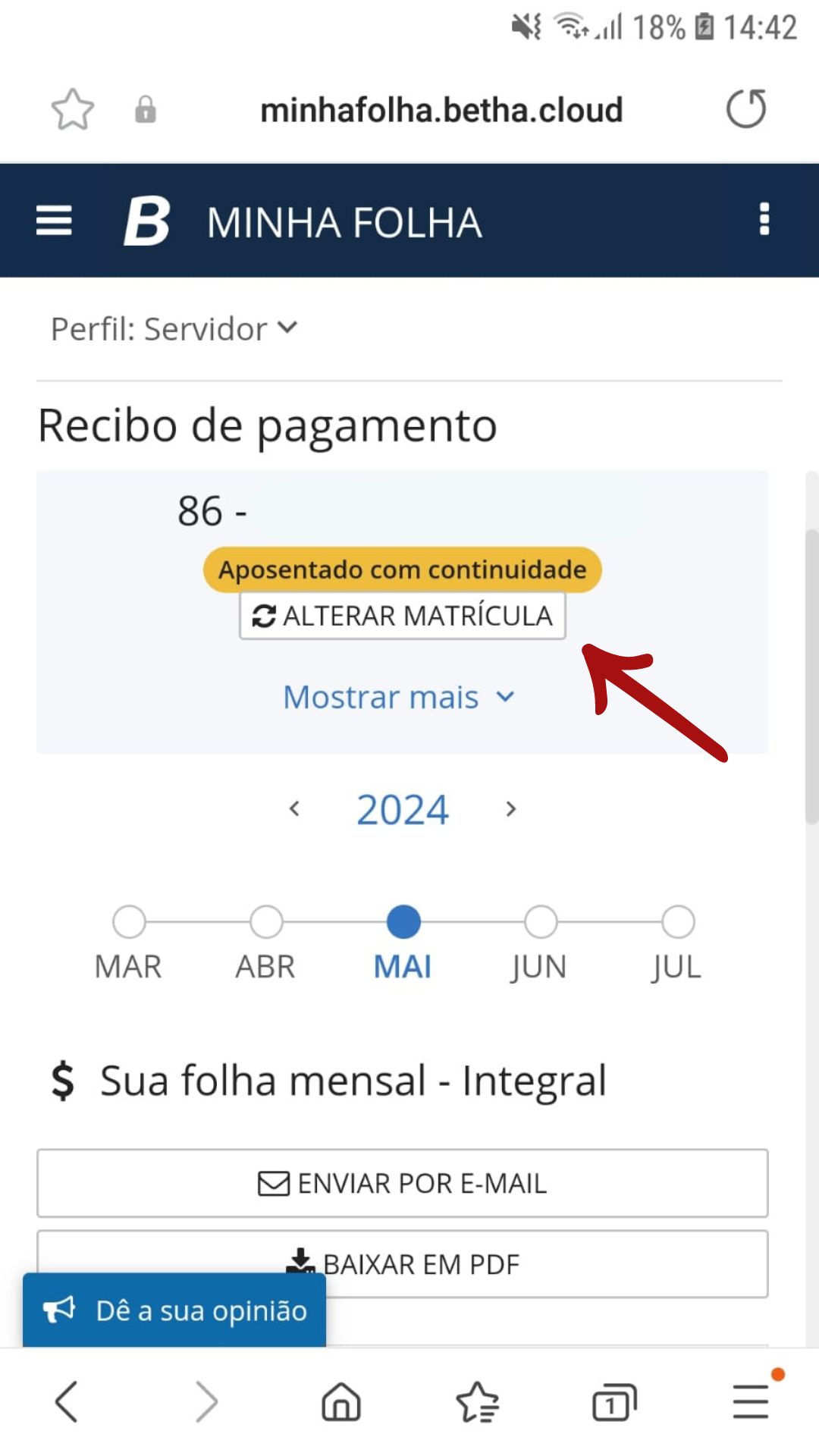Reload the page in the browser
Screen dimensions: 819x1456
[x=746, y=109]
